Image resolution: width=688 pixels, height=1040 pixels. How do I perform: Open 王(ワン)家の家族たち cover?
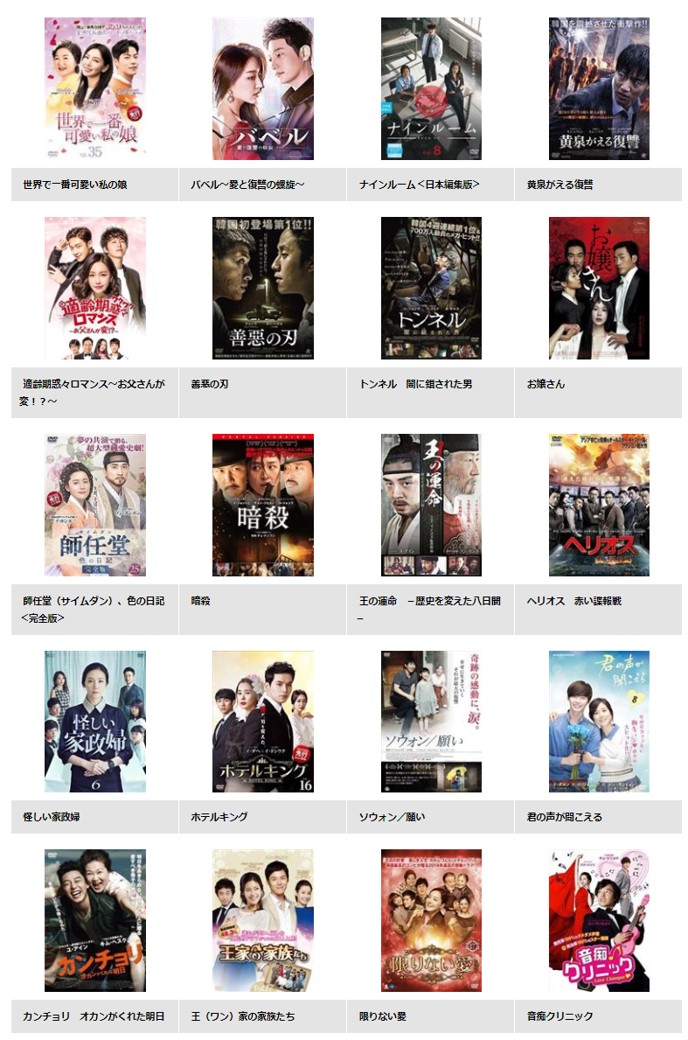coord(263,920)
